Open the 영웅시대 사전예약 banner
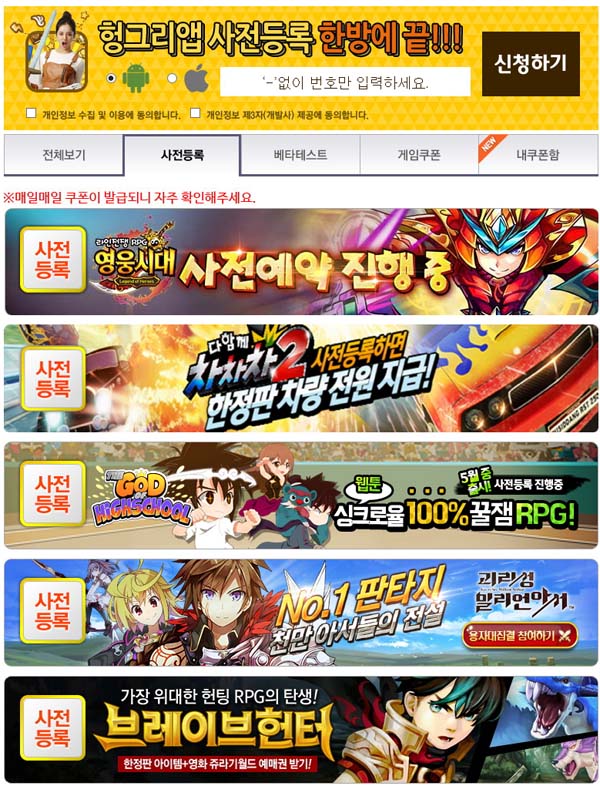 [301, 262]
